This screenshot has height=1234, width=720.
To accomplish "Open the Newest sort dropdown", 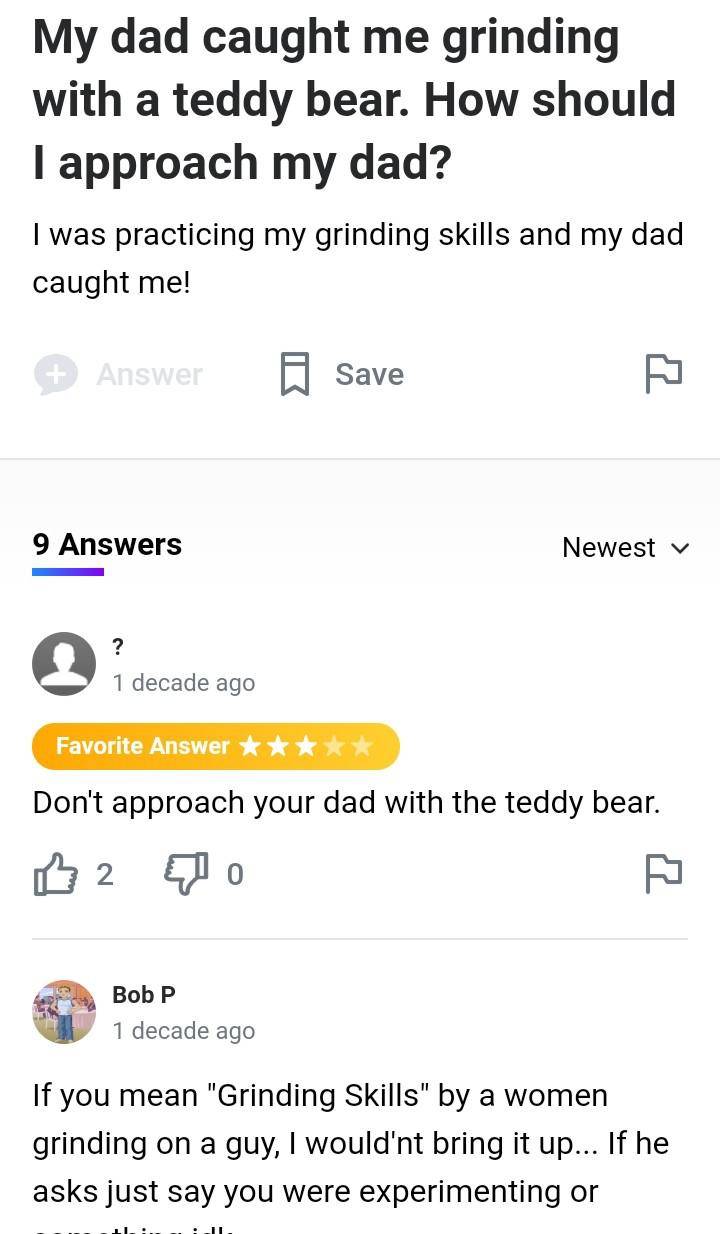I will tap(625, 547).
